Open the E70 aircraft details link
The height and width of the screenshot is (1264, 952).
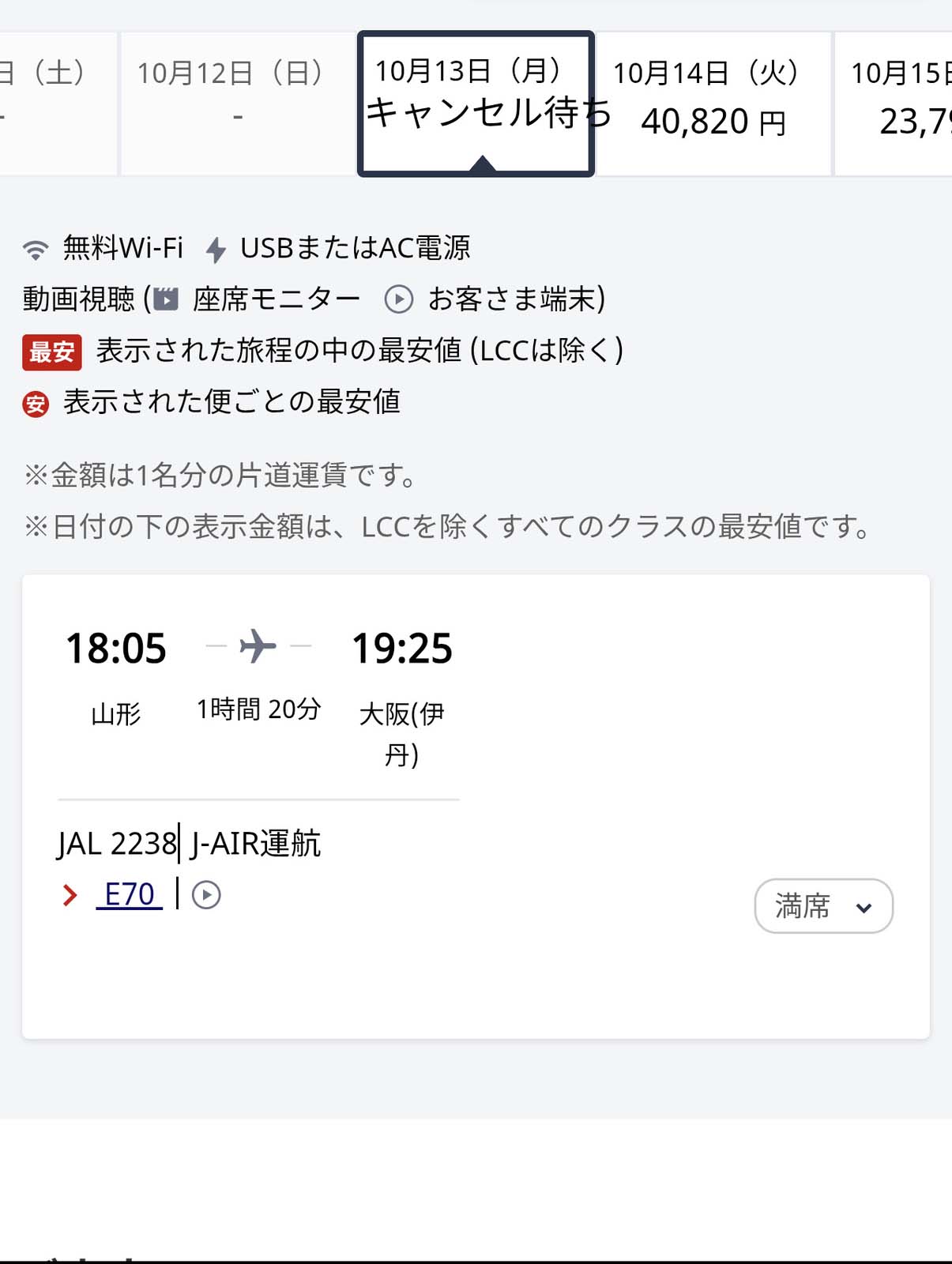[130, 894]
